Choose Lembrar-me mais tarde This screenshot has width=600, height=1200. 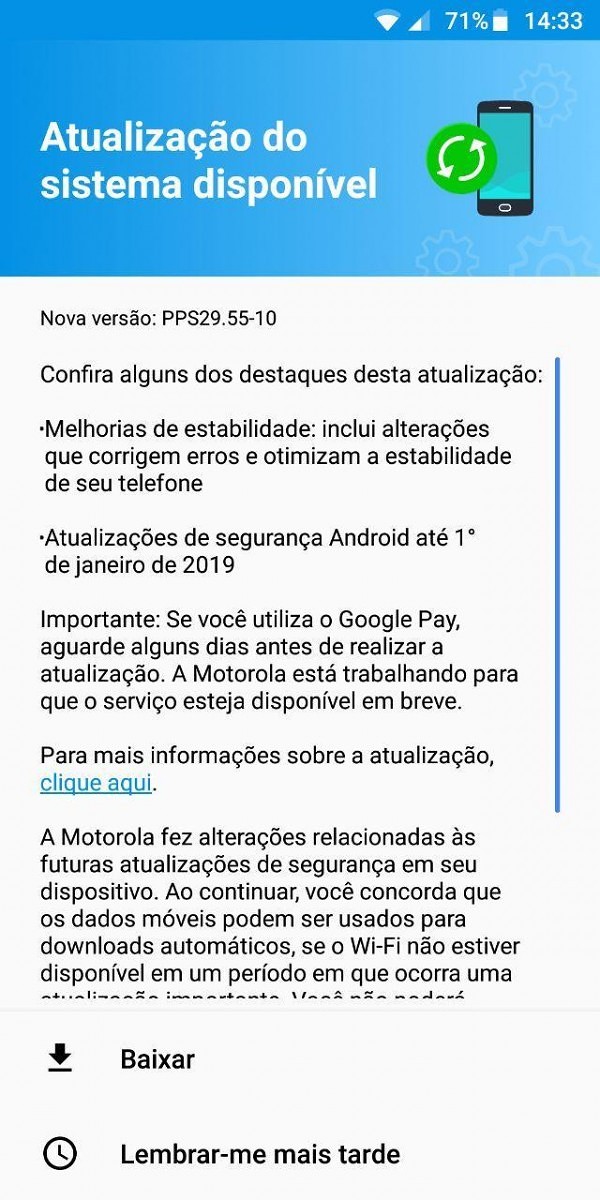pos(300,1154)
